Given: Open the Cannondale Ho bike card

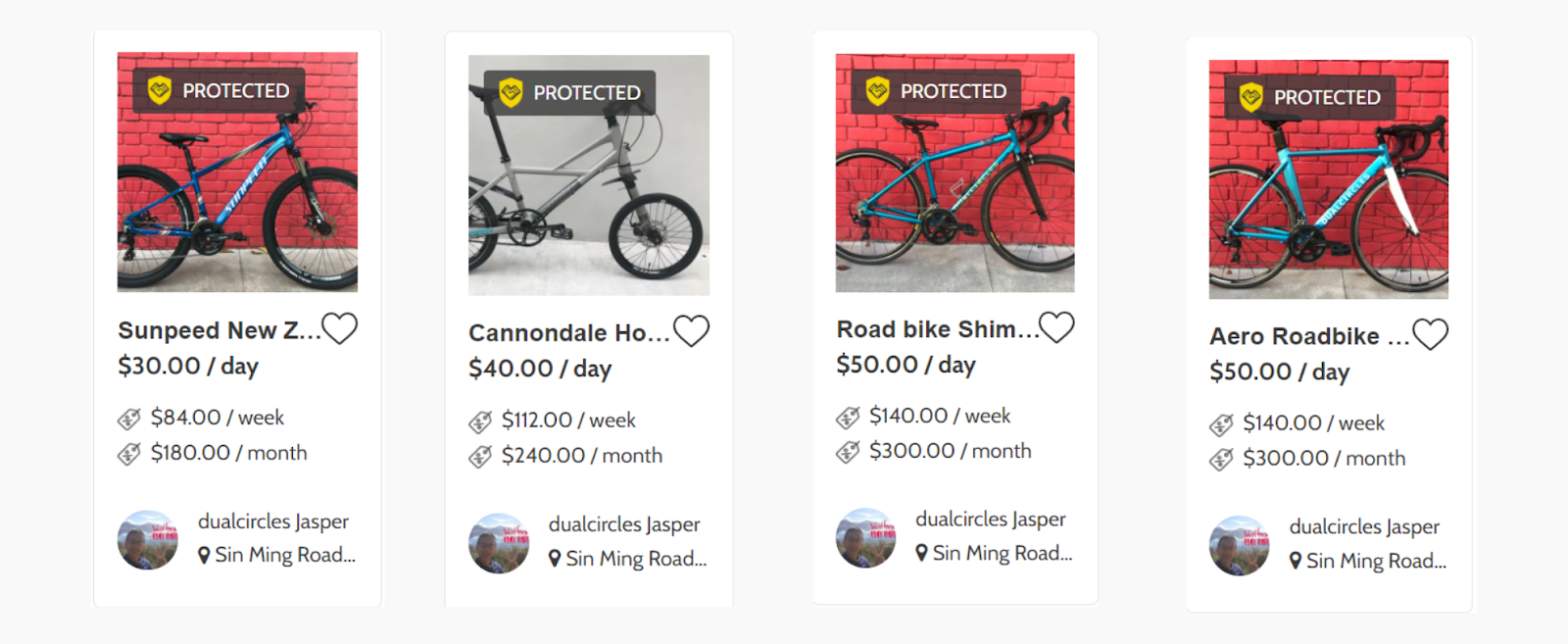Looking at the screenshot, I should point(568,333).
